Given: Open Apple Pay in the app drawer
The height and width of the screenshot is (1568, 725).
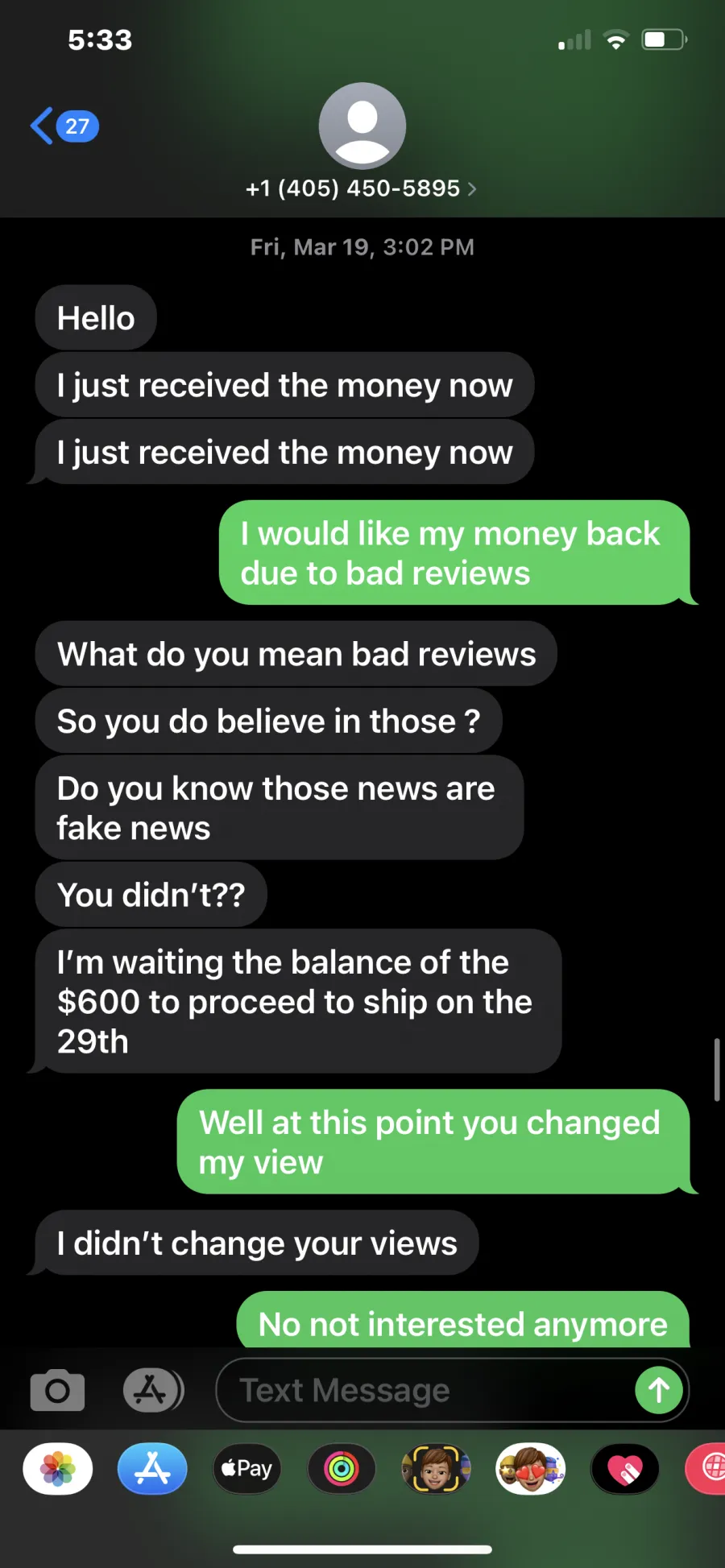Looking at the screenshot, I should coord(247,1469).
